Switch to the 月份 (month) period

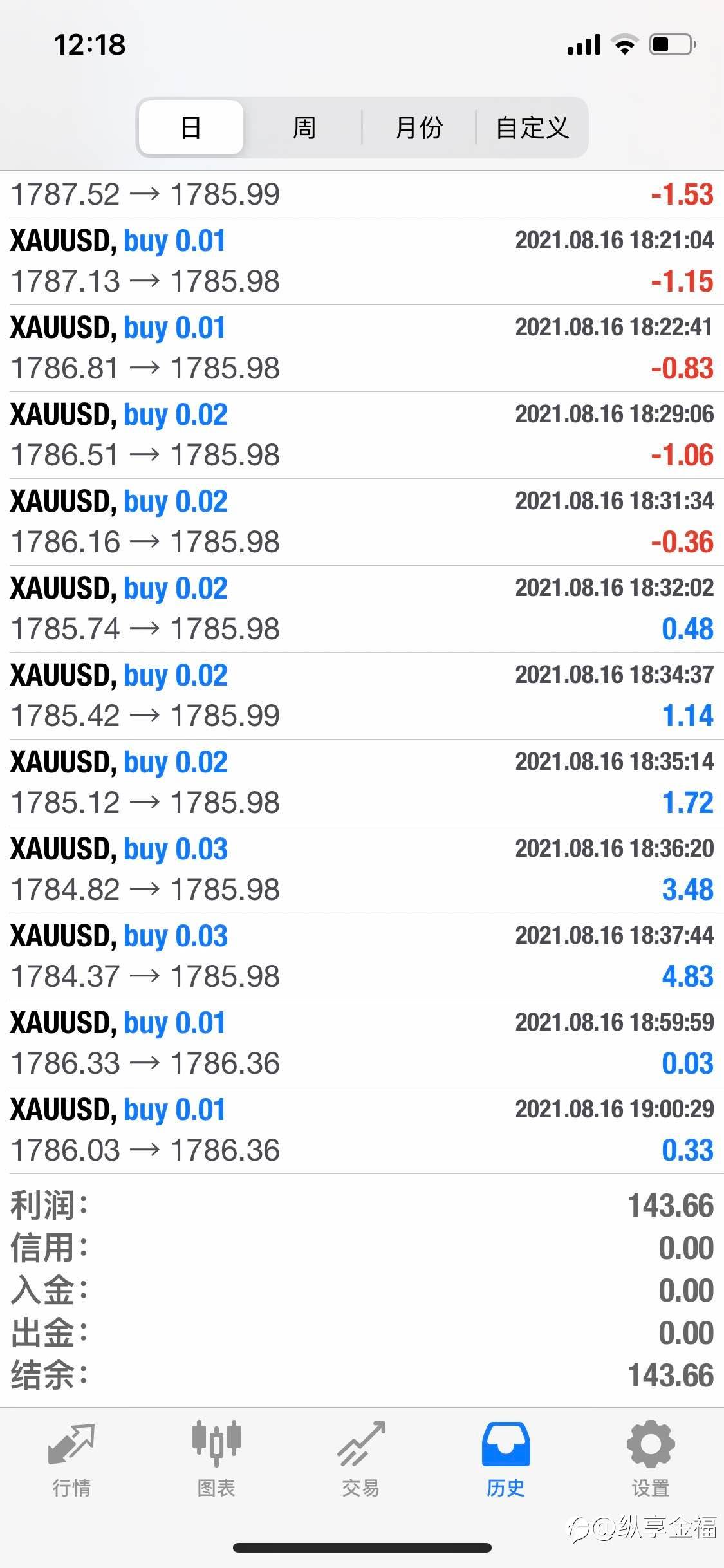point(419,127)
